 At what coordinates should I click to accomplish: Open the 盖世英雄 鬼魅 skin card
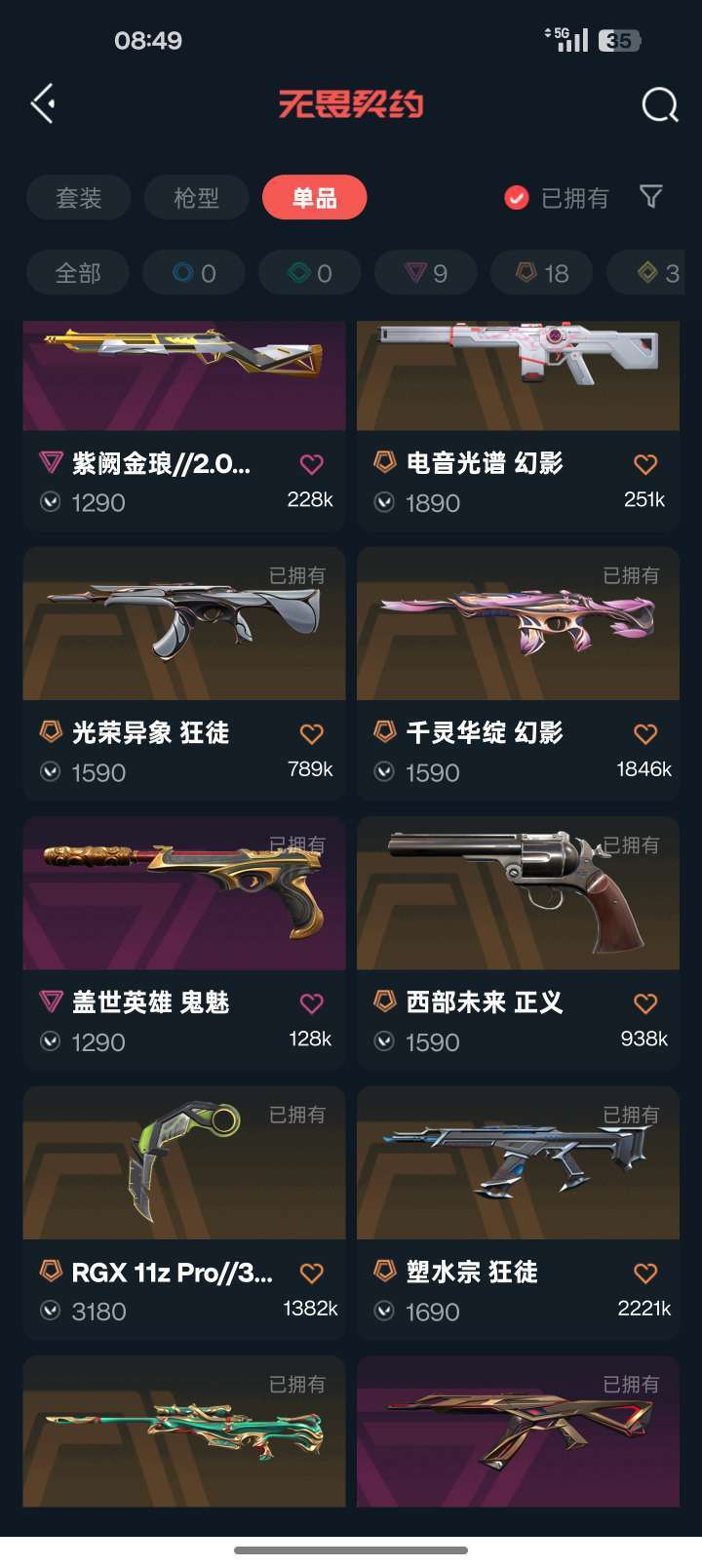184,944
